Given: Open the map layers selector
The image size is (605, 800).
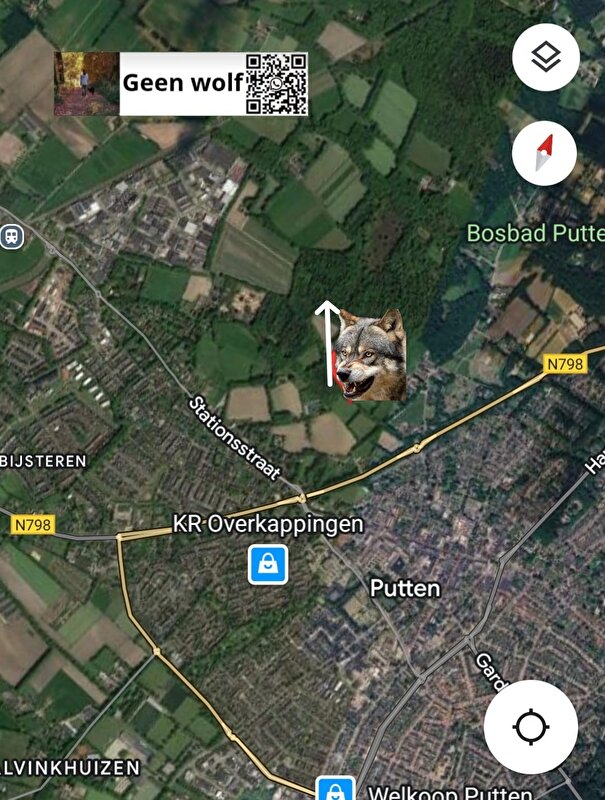Looking at the screenshot, I should point(545,57).
